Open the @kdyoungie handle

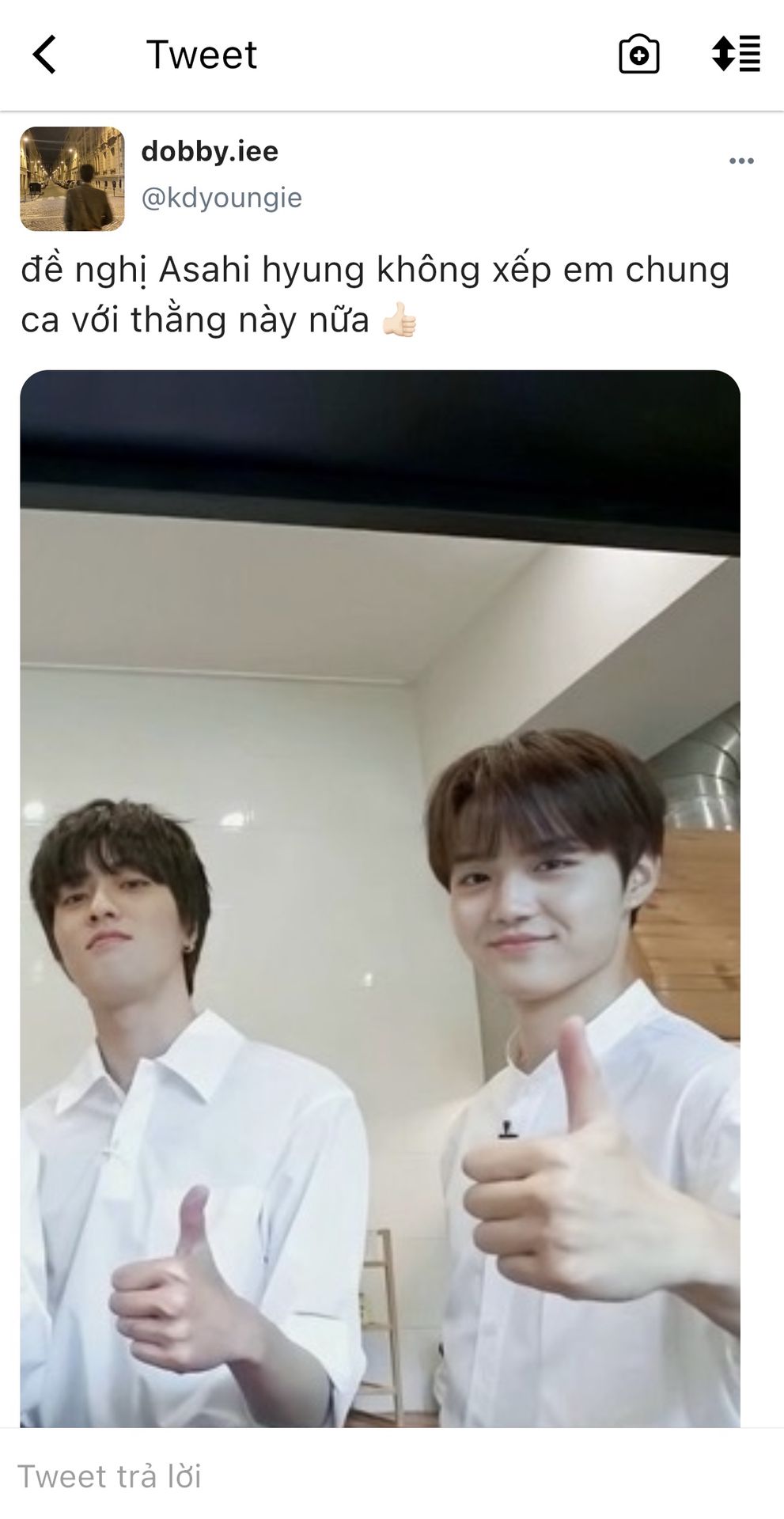[x=222, y=198]
